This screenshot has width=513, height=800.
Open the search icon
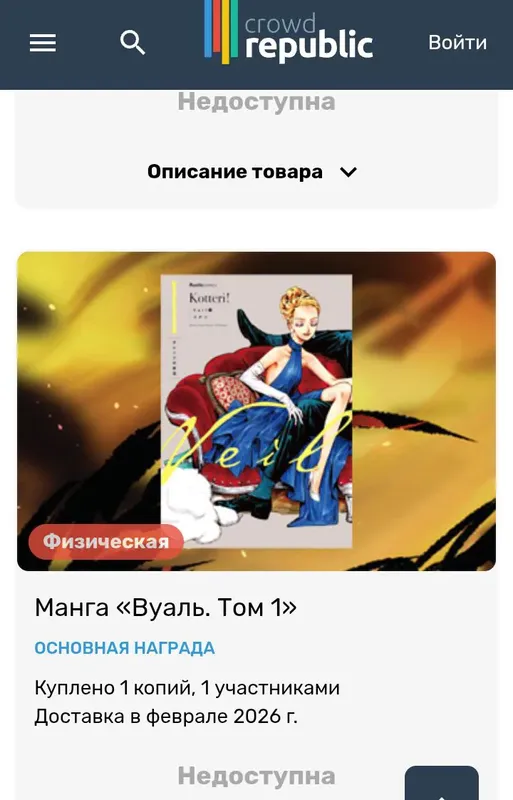(132, 42)
